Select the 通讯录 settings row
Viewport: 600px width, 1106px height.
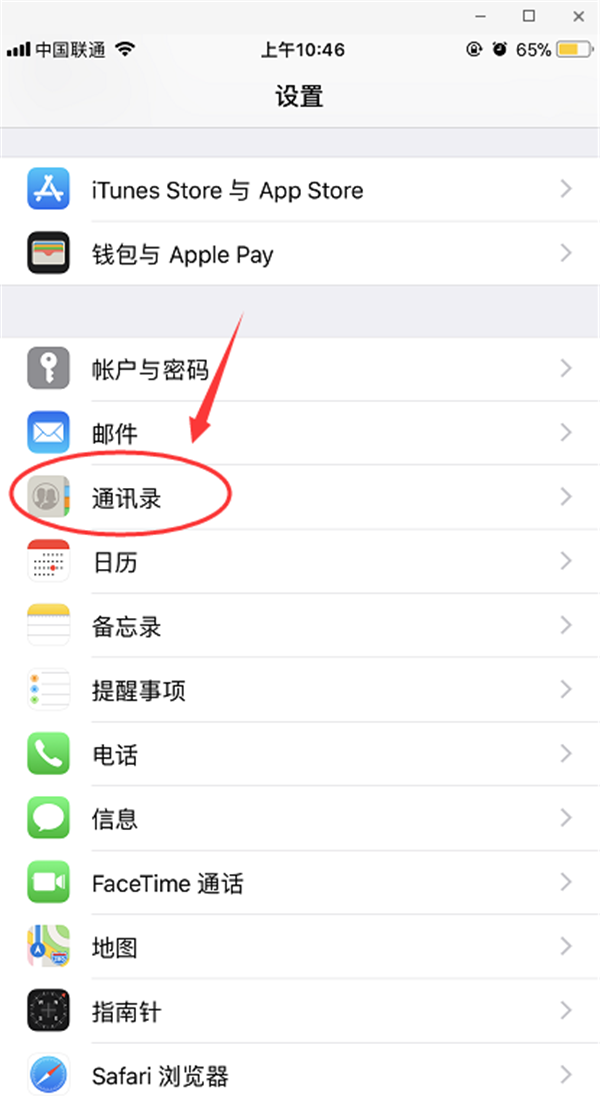point(300,497)
